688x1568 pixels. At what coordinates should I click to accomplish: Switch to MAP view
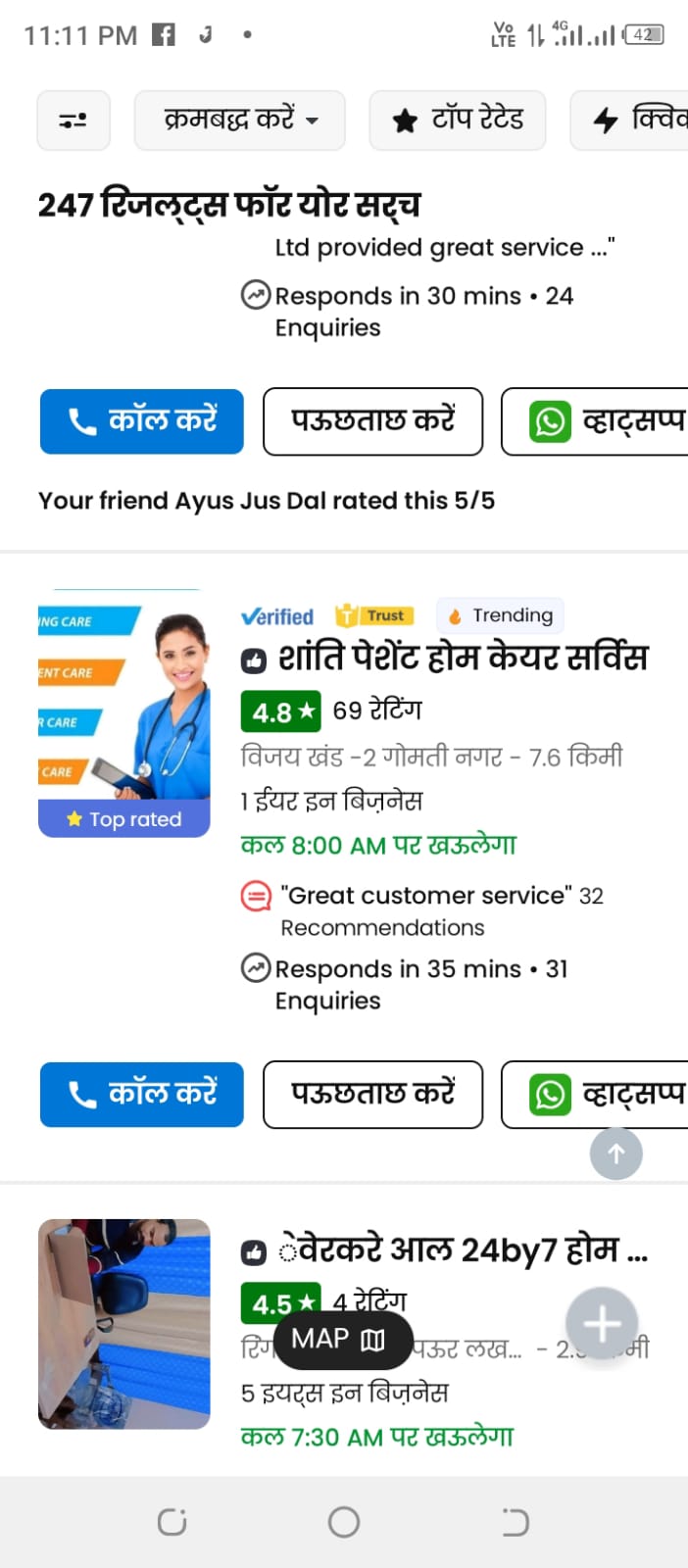[338, 1339]
